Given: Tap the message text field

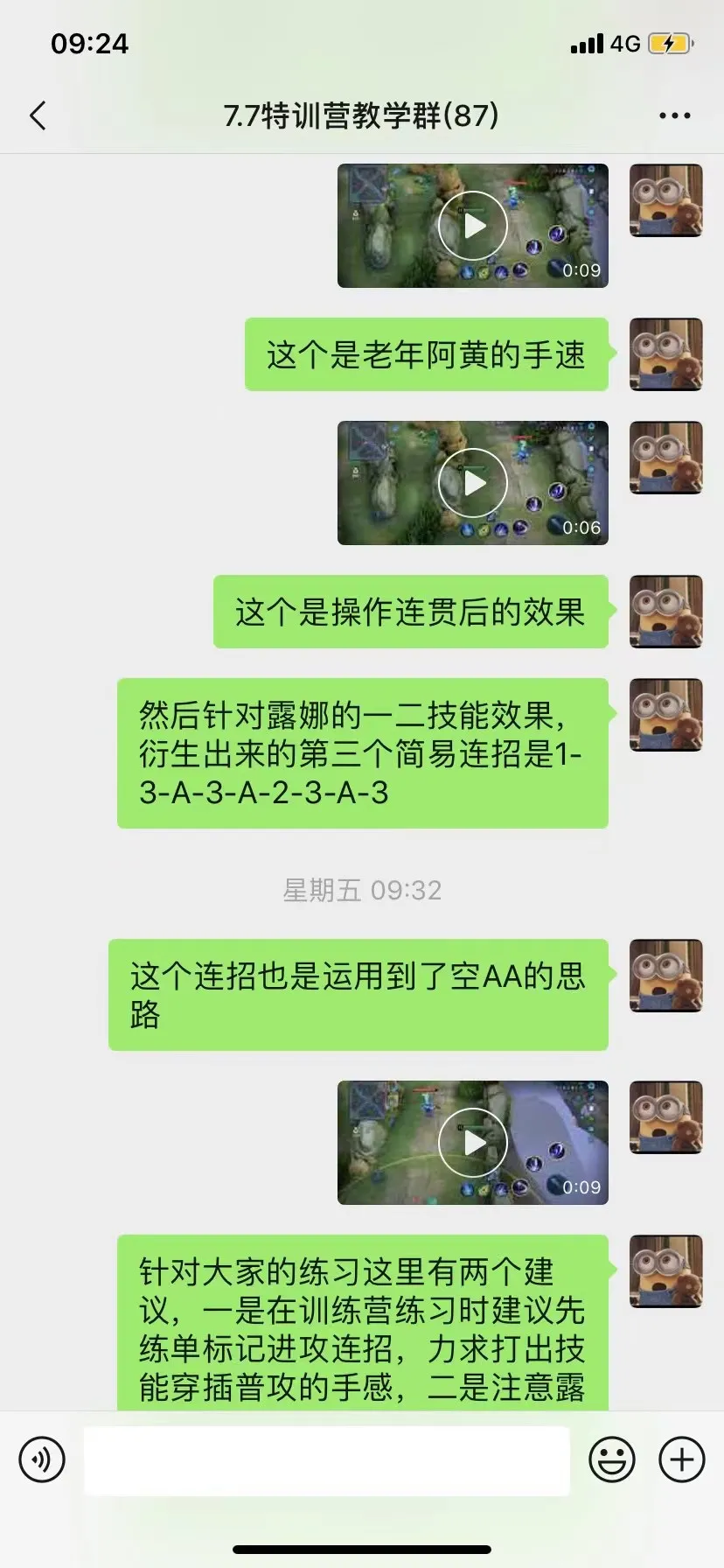Looking at the screenshot, I should pyautogui.click(x=326, y=1459).
